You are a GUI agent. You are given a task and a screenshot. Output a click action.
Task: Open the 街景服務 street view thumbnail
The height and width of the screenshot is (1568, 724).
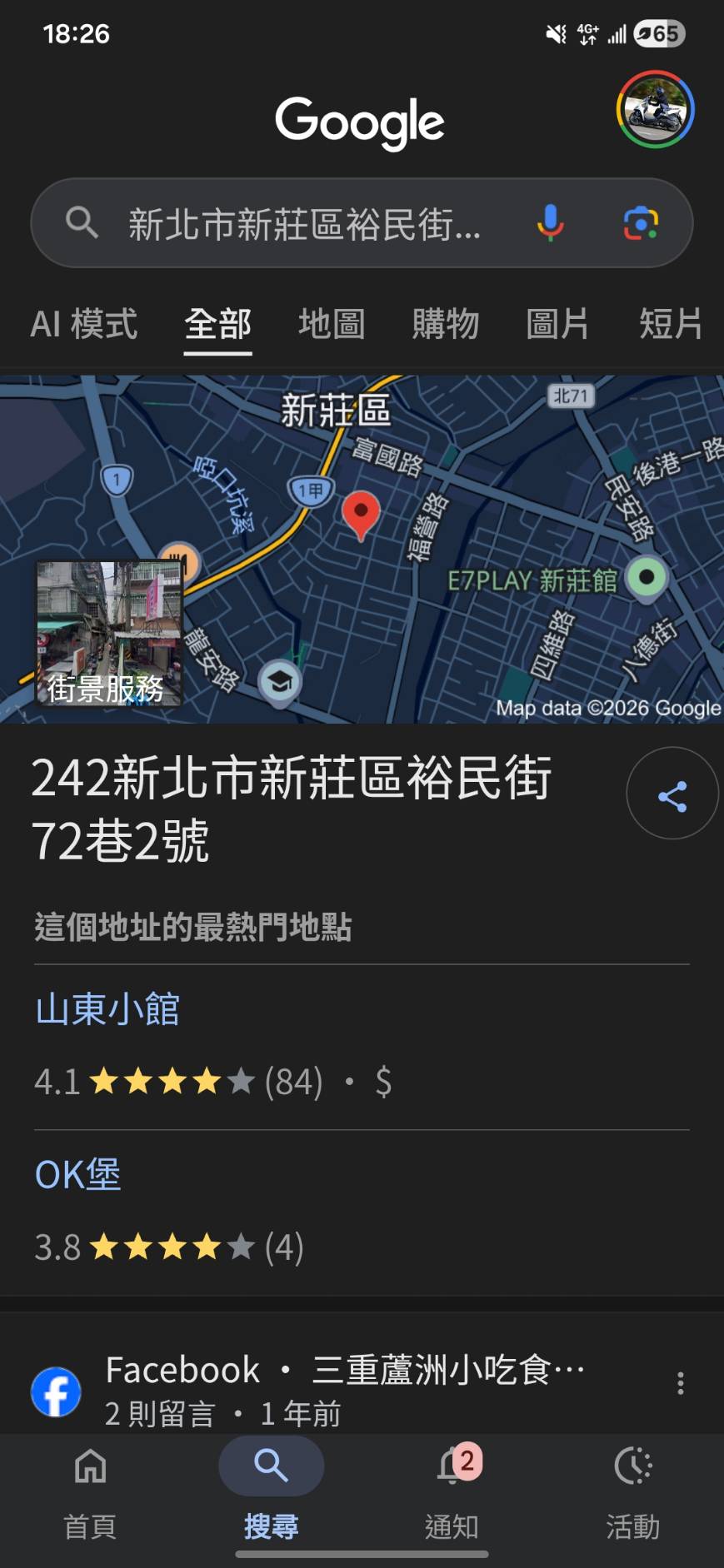click(109, 633)
